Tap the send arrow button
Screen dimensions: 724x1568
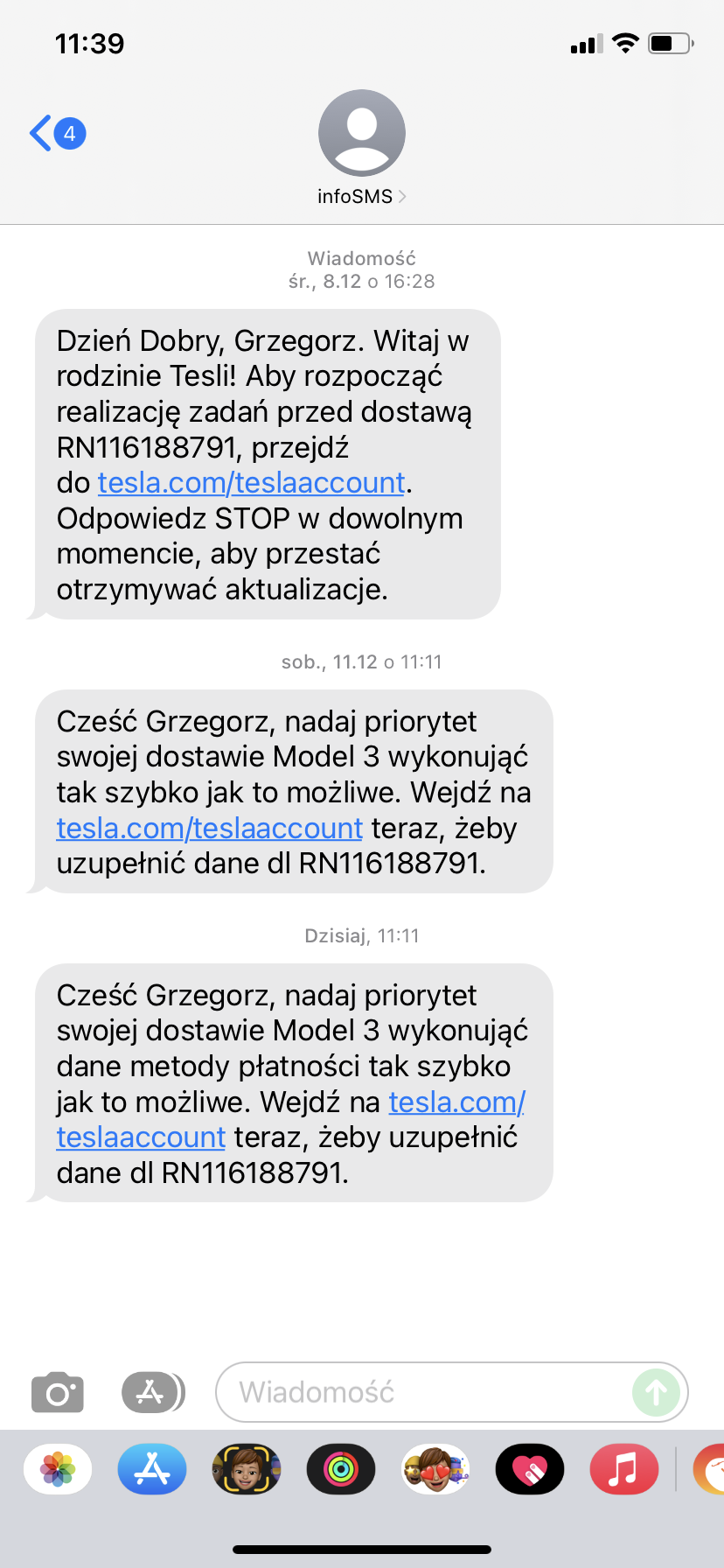pyautogui.click(x=656, y=1392)
